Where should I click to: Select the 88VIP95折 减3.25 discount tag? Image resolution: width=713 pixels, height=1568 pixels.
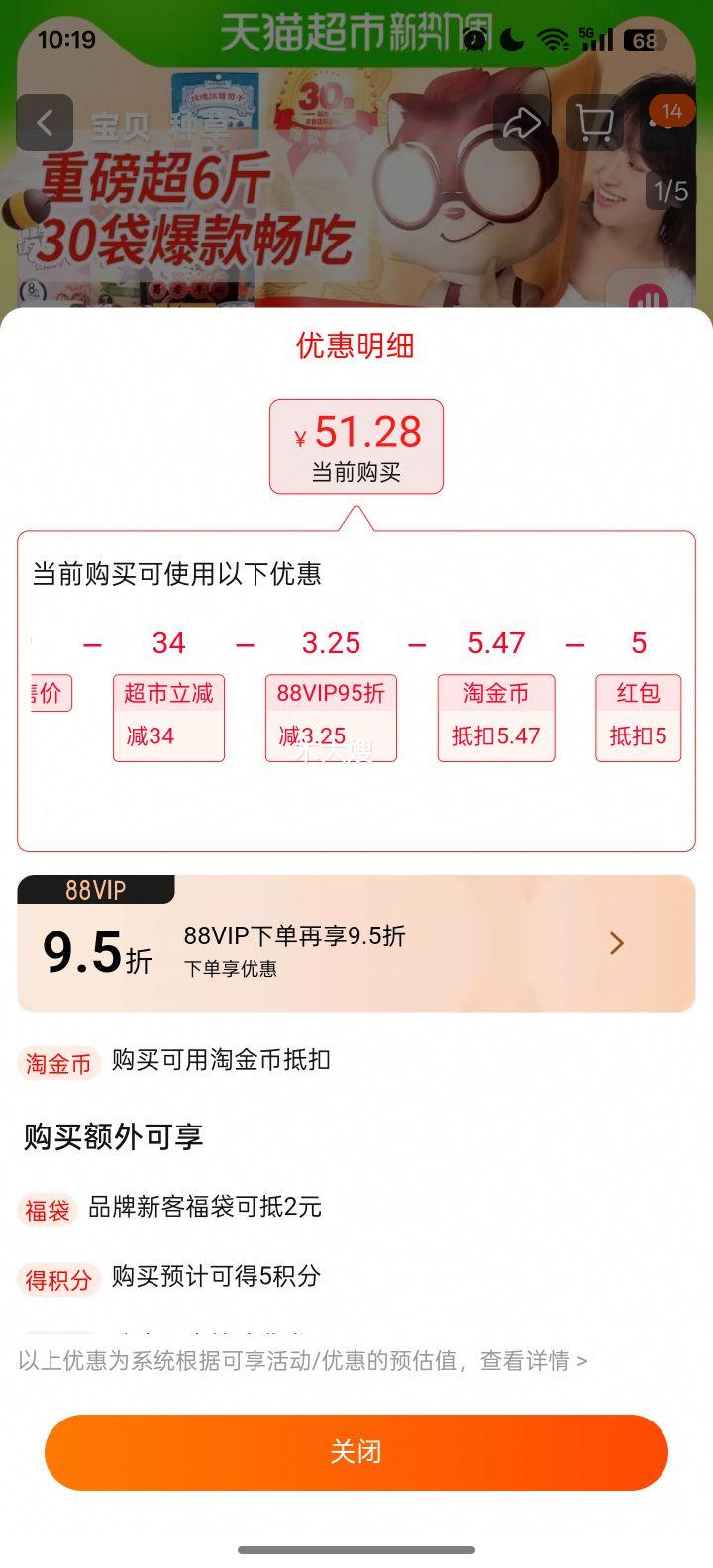(x=330, y=717)
